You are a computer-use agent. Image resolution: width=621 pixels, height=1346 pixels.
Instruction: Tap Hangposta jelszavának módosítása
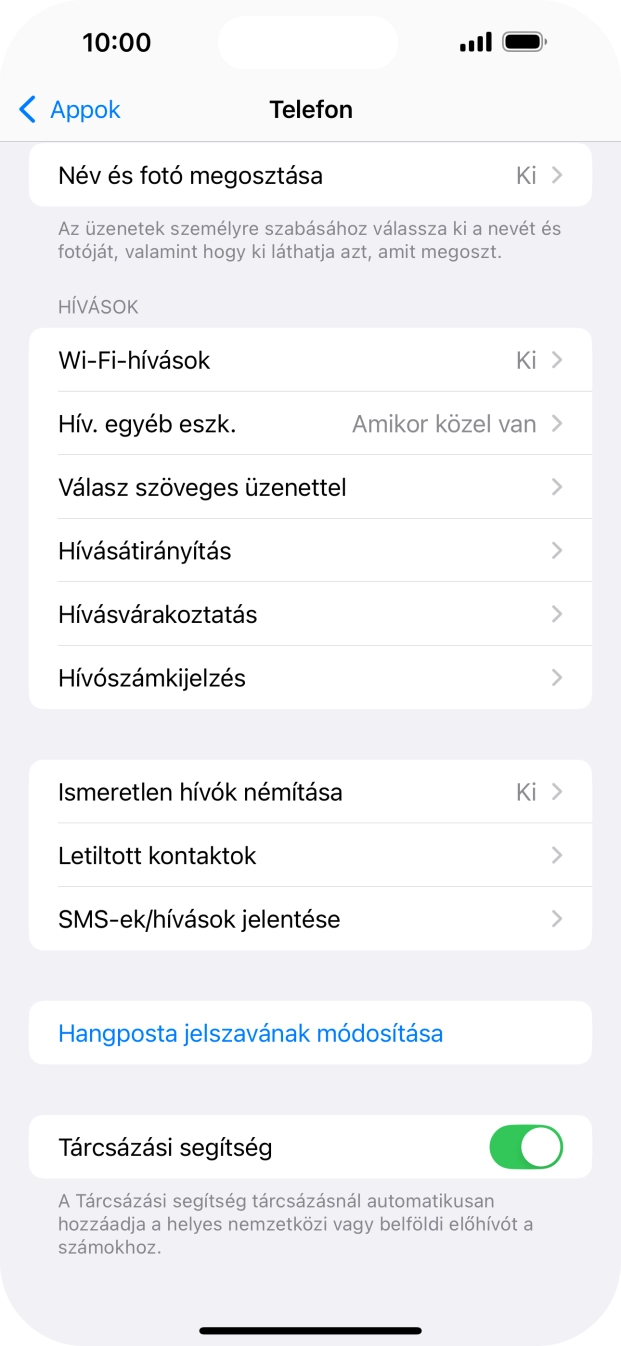click(251, 1033)
